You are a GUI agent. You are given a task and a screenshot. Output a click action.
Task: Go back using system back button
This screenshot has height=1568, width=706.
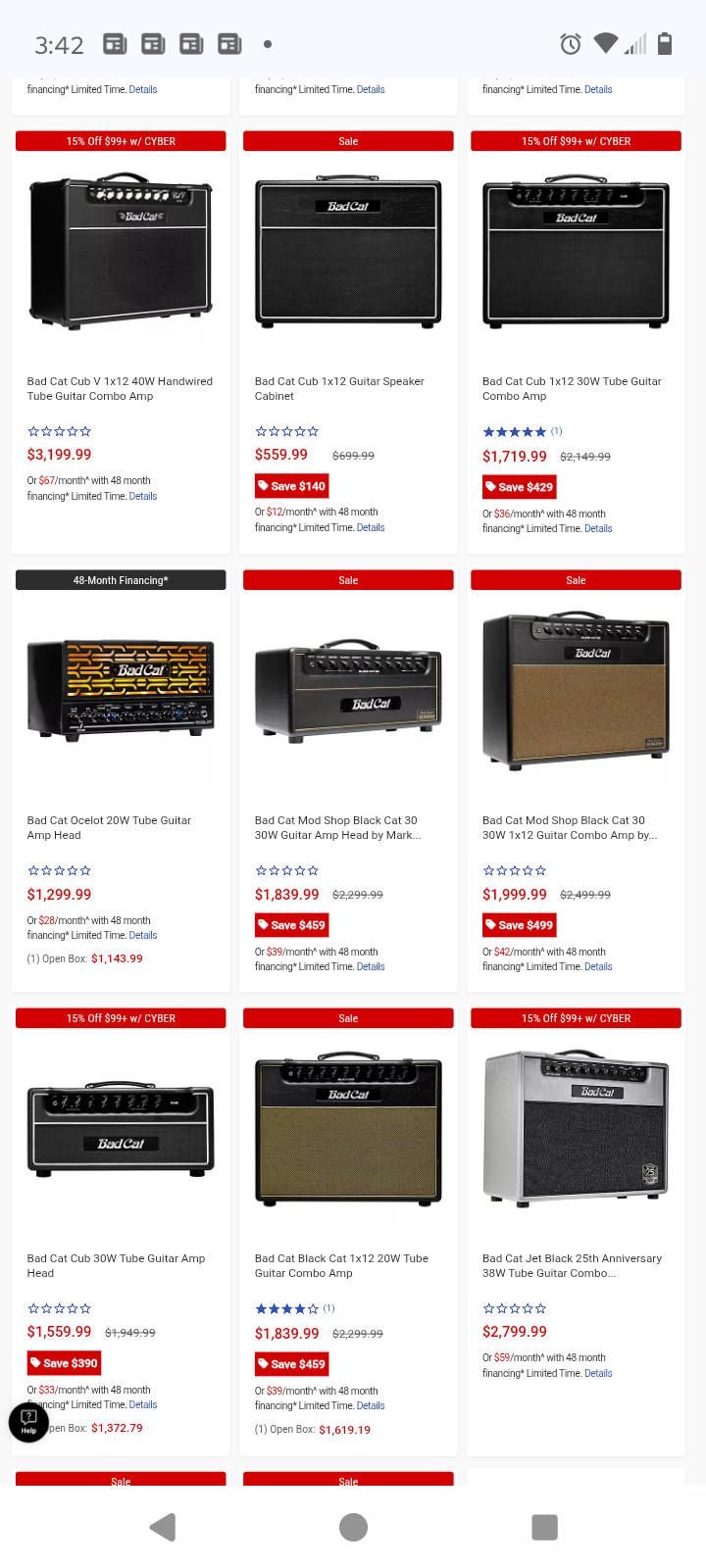pyautogui.click(x=163, y=1527)
